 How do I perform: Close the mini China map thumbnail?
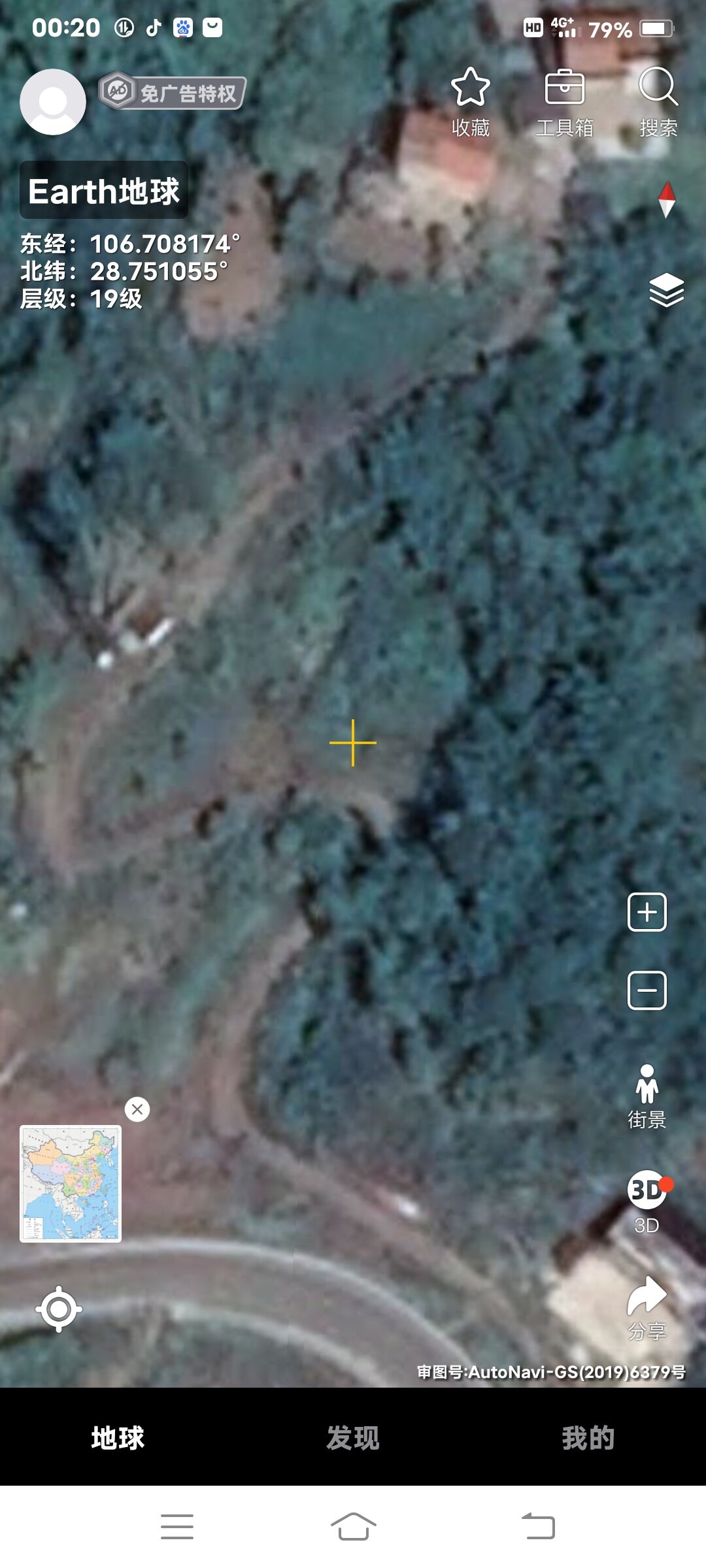(137, 1109)
